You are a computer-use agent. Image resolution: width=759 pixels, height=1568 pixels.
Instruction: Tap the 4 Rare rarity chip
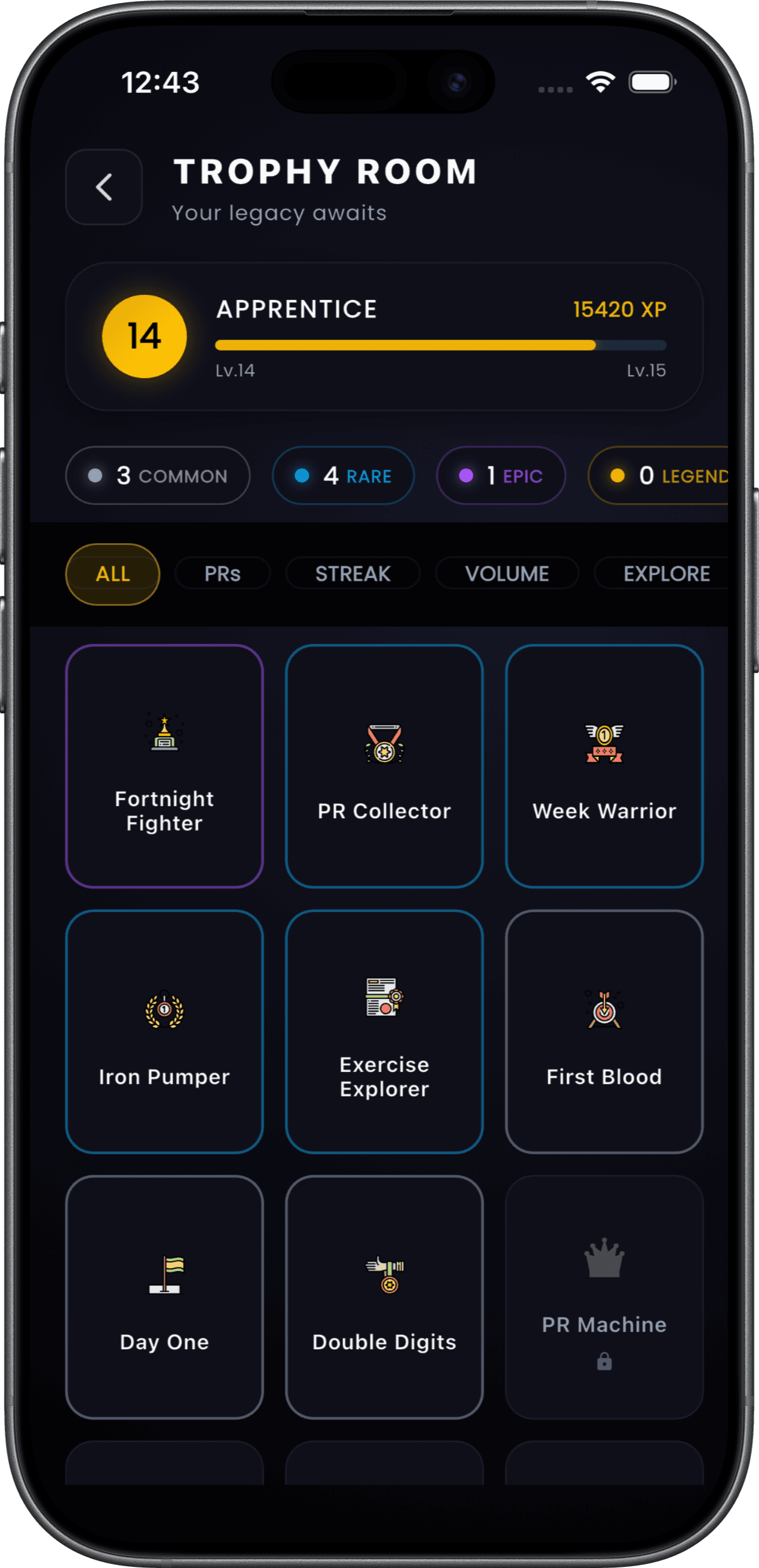(x=343, y=475)
